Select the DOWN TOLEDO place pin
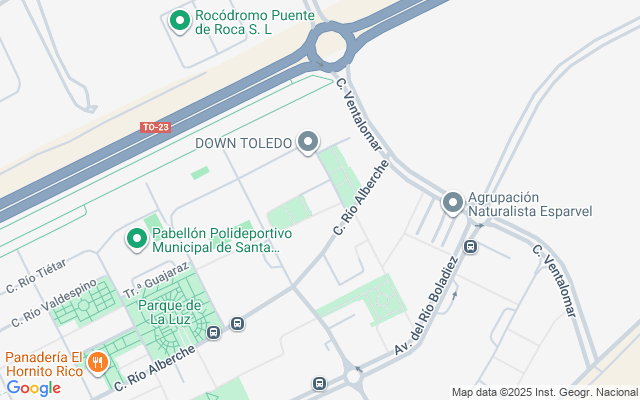 [308, 143]
